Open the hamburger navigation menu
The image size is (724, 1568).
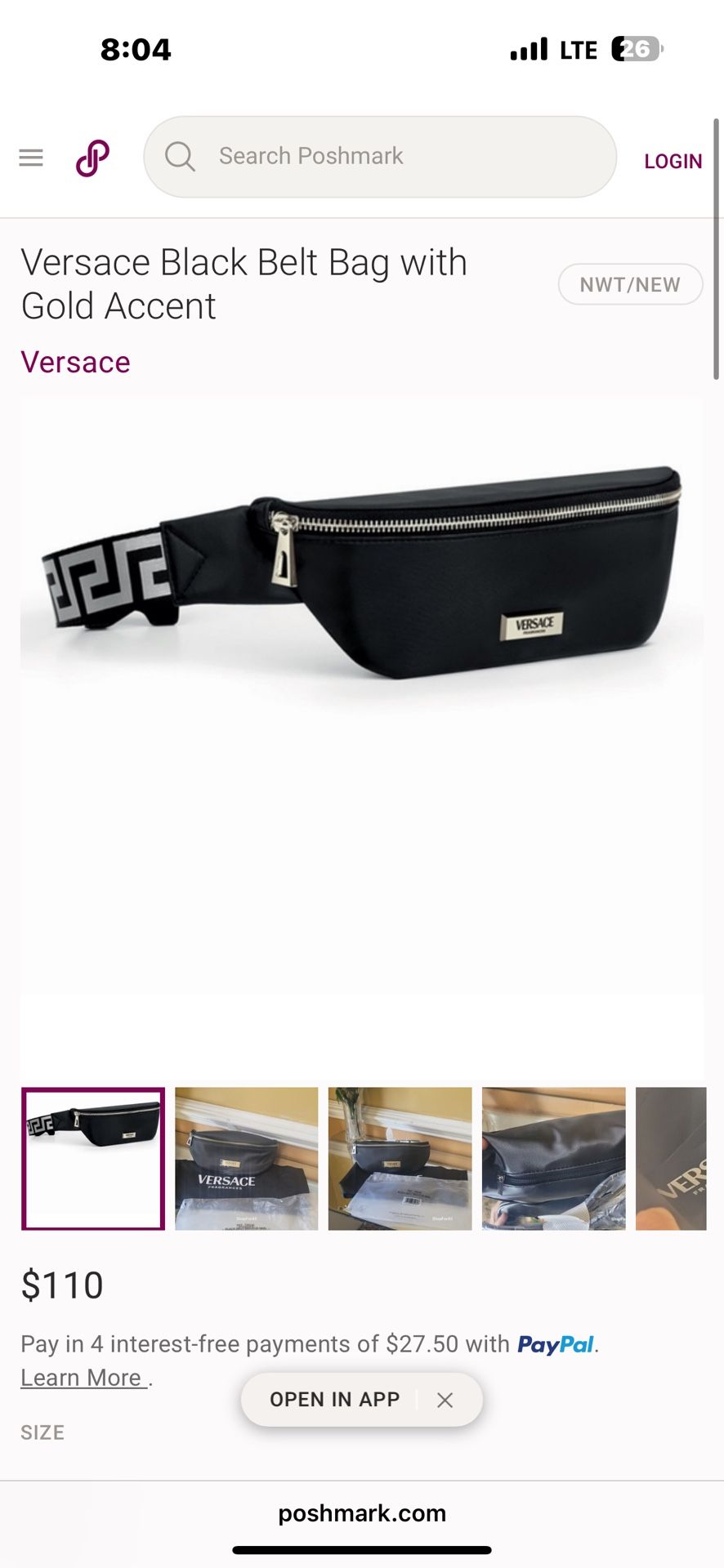(30, 157)
